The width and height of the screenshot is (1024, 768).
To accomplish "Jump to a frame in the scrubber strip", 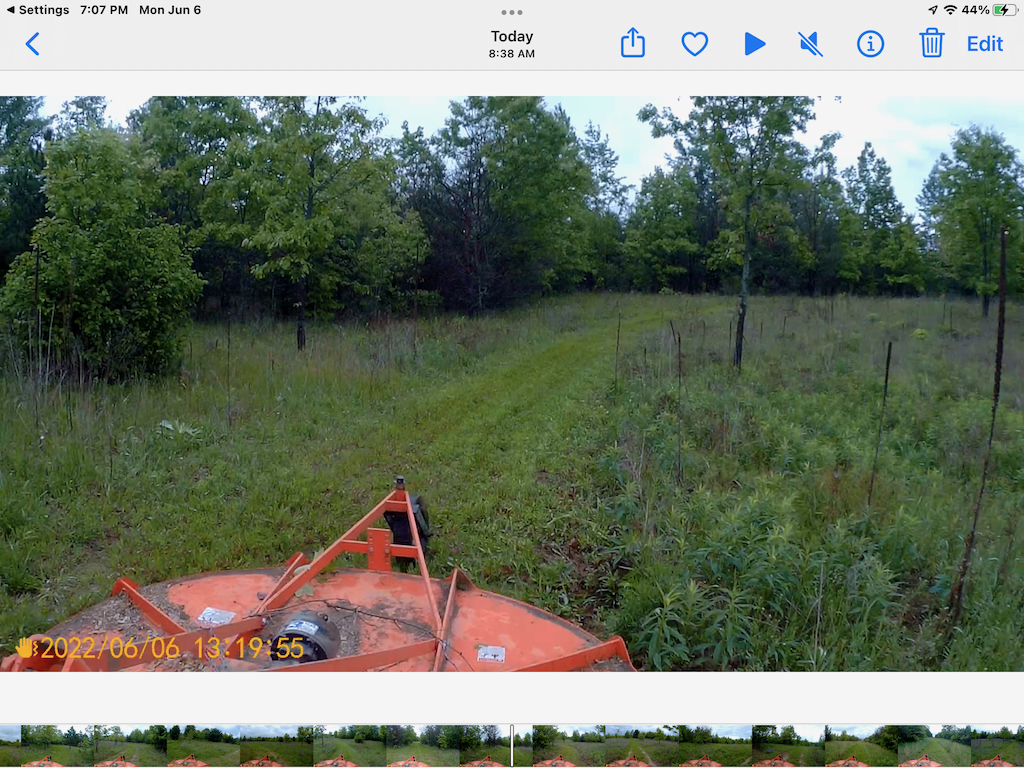I will point(700,746).
